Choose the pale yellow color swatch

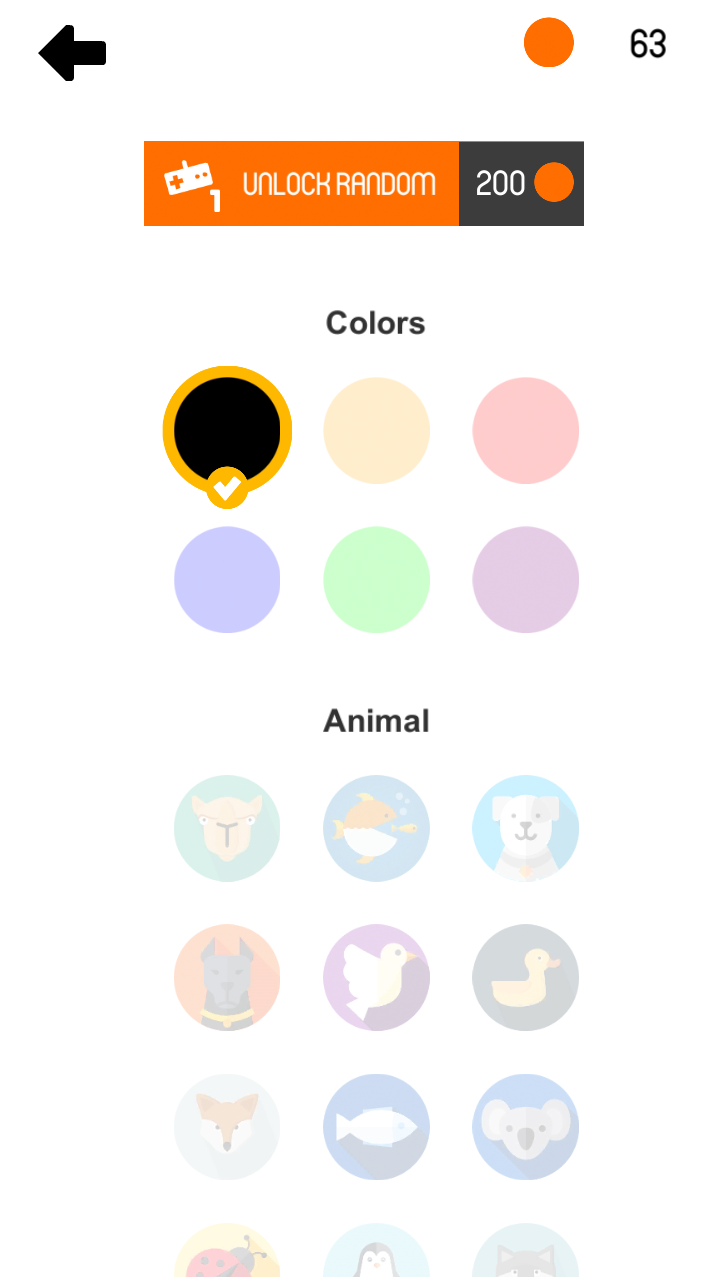coord(377,430)
